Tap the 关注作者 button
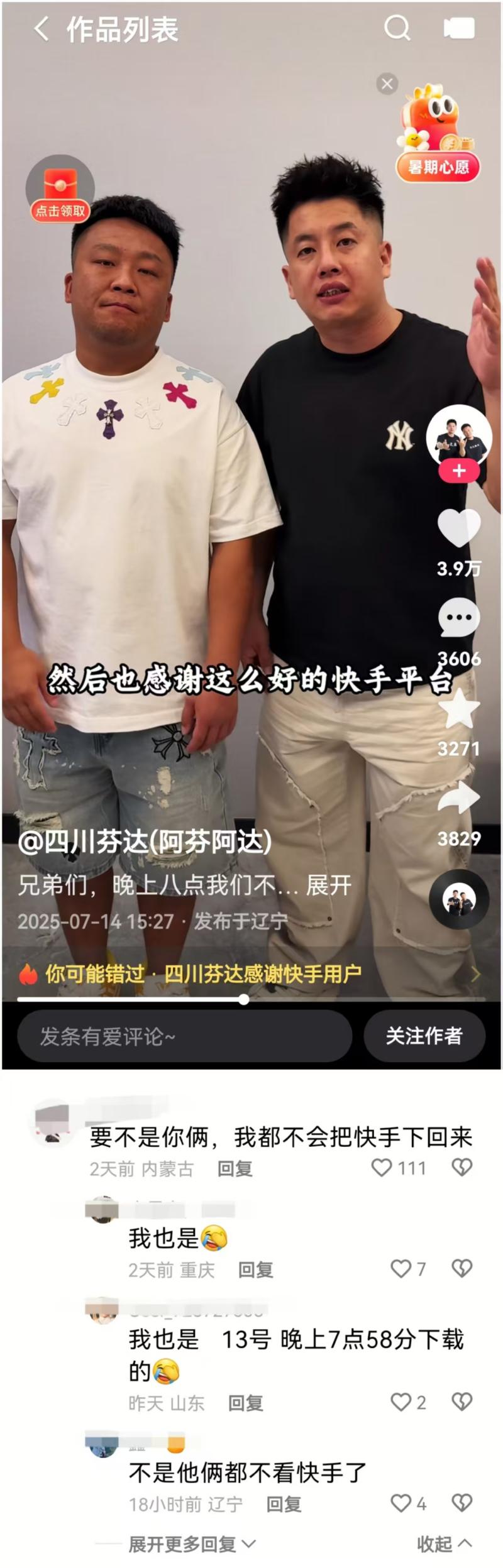Viewport: 503px width, 1568px height. point(424,1036)
